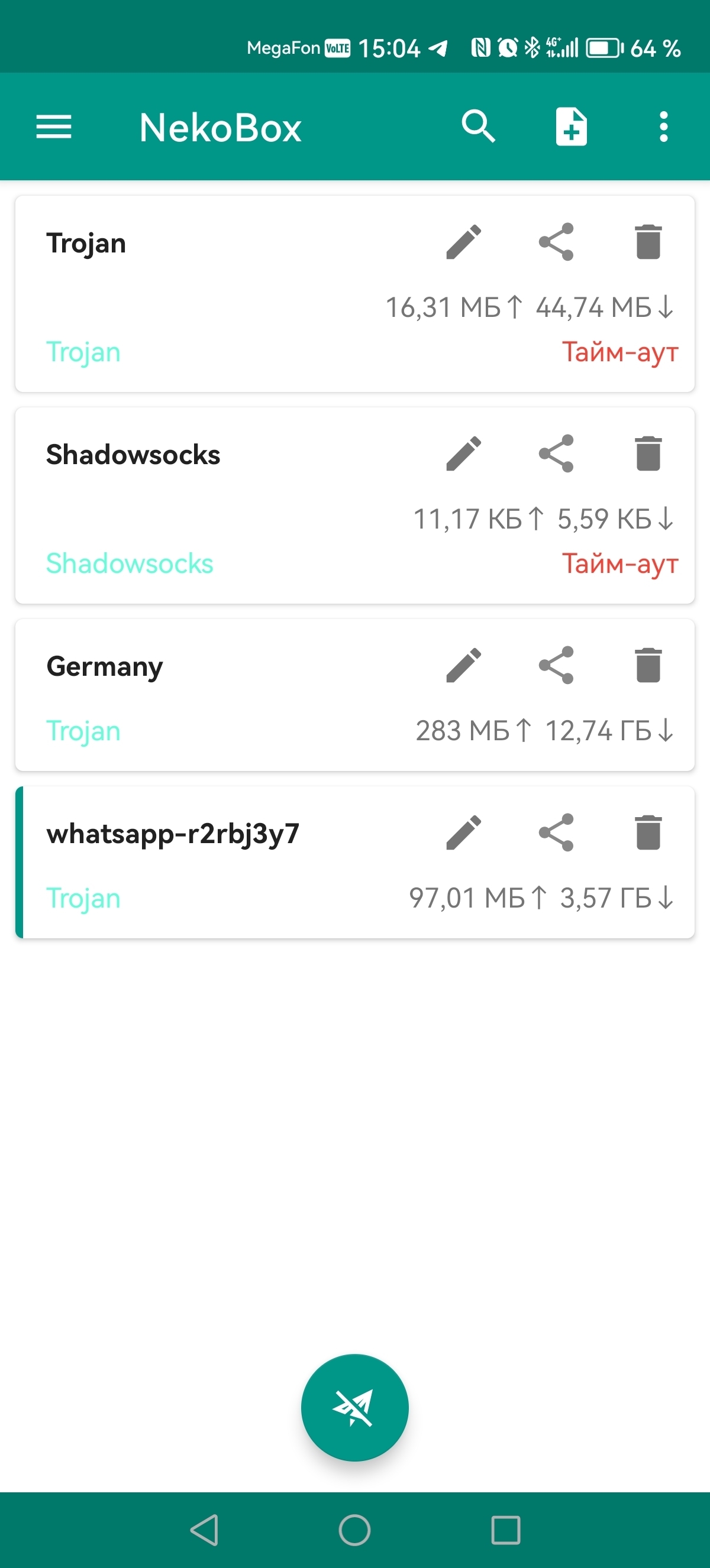Open the search icon in the app bar

coord(478,127)
